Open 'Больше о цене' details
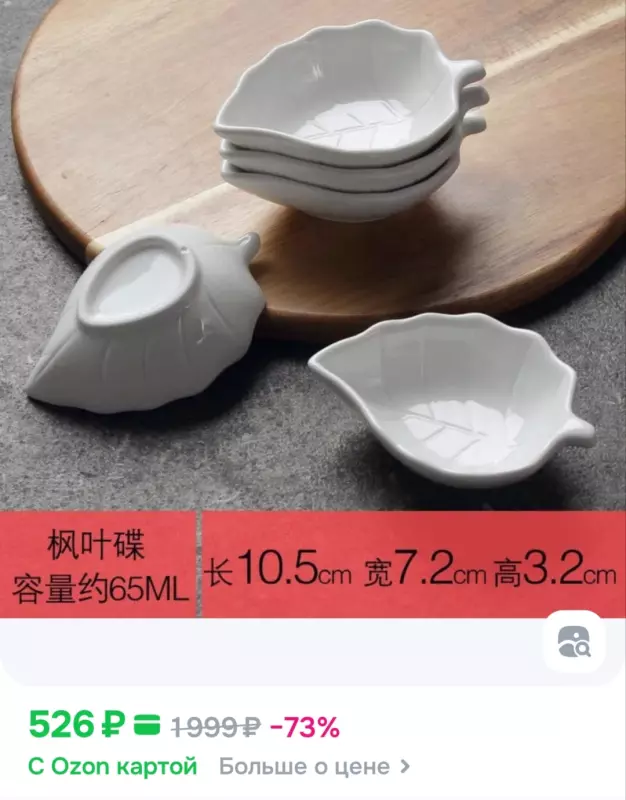This screenshot has width=626, height=800. [x=314, y=767]
